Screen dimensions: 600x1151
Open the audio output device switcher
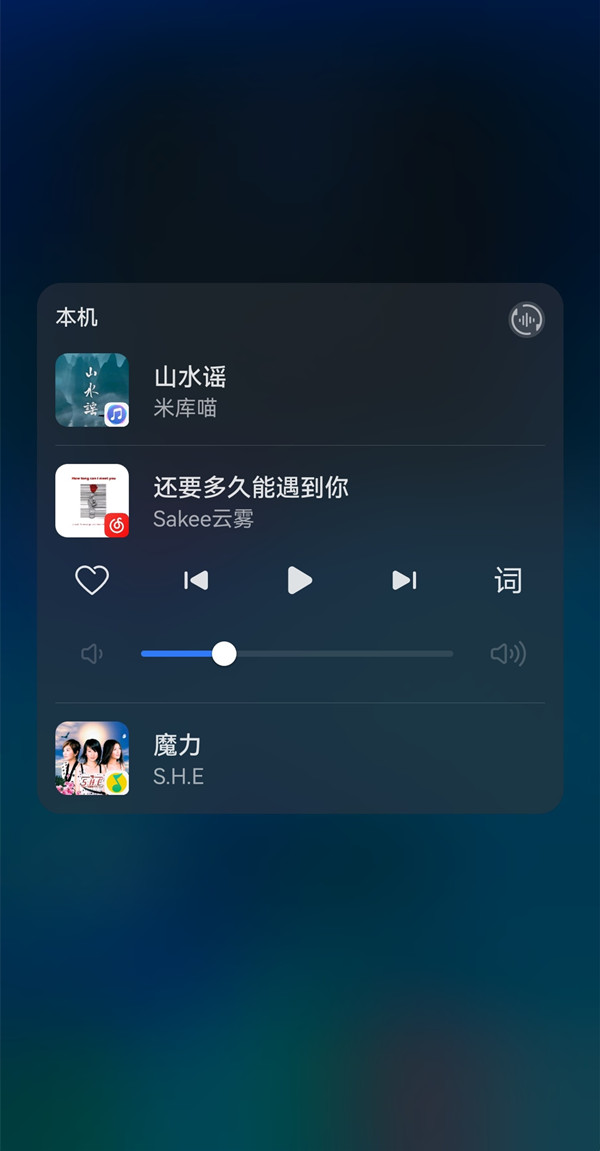coord(526,320)
